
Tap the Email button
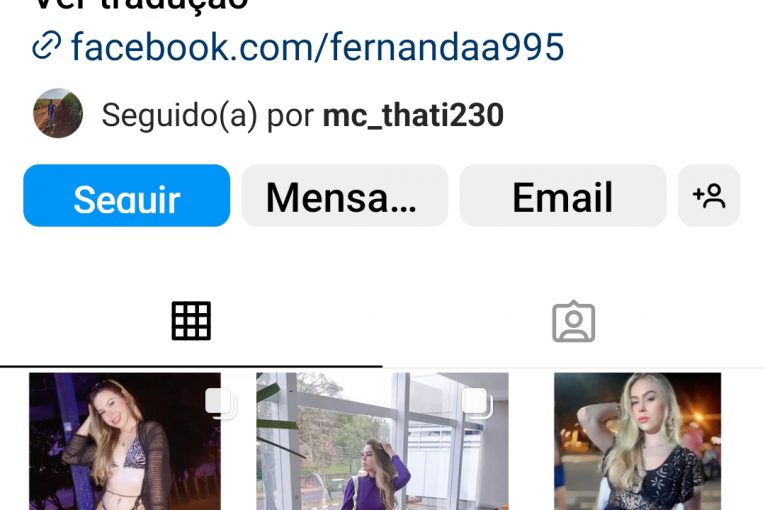562,196
